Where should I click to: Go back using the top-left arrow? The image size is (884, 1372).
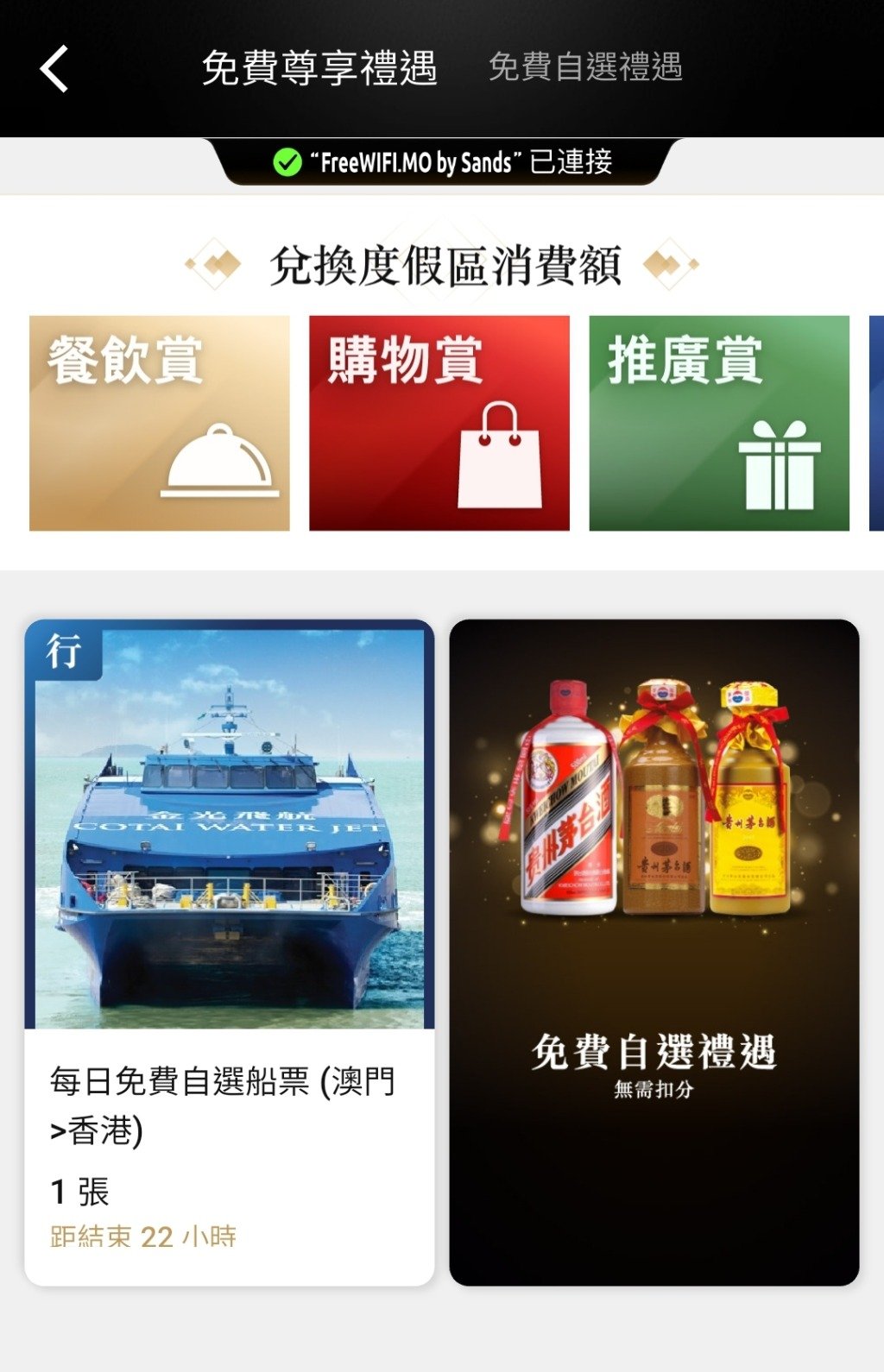tap(54, 69)
